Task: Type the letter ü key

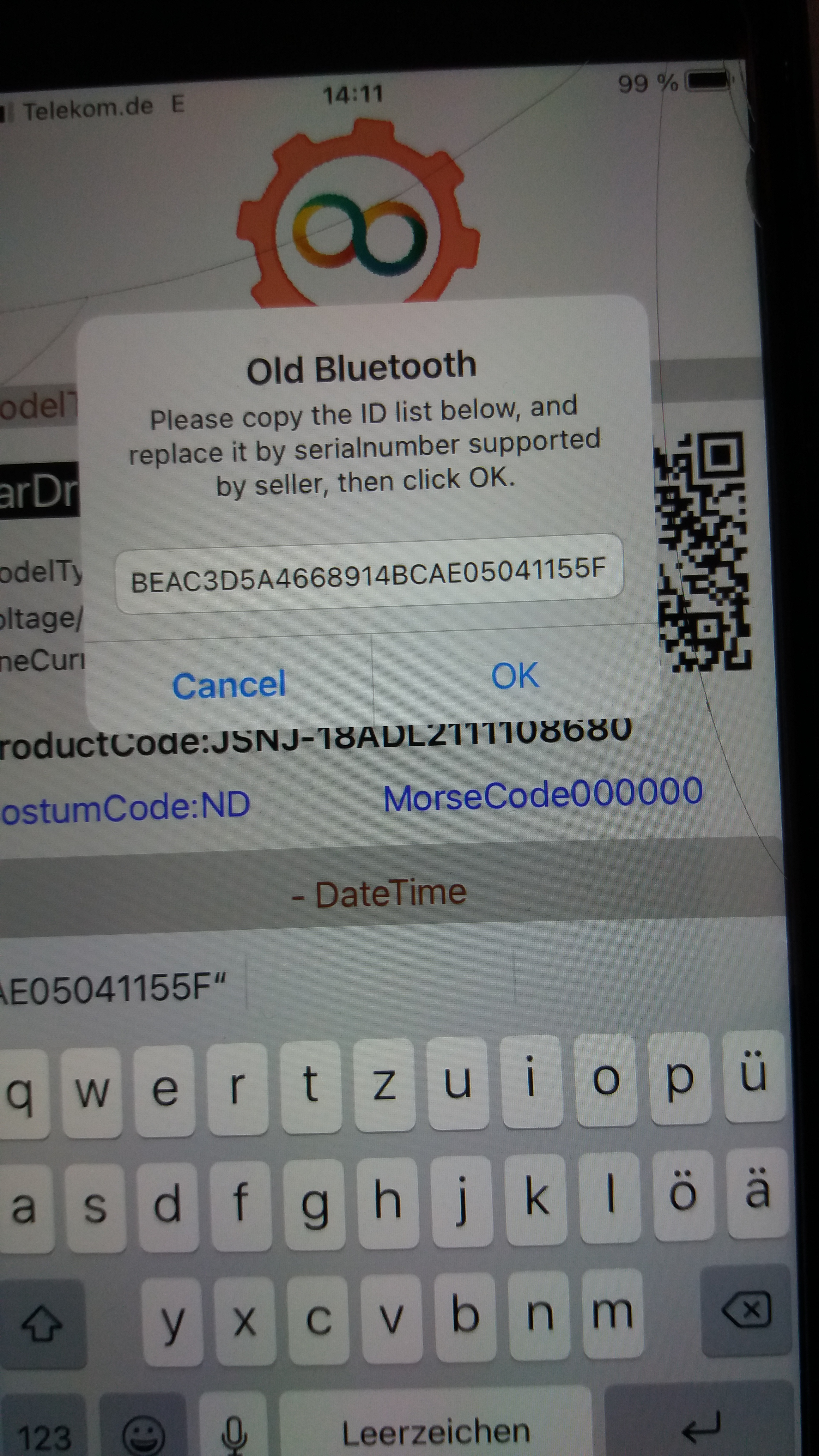Action: pos(753,1077)
